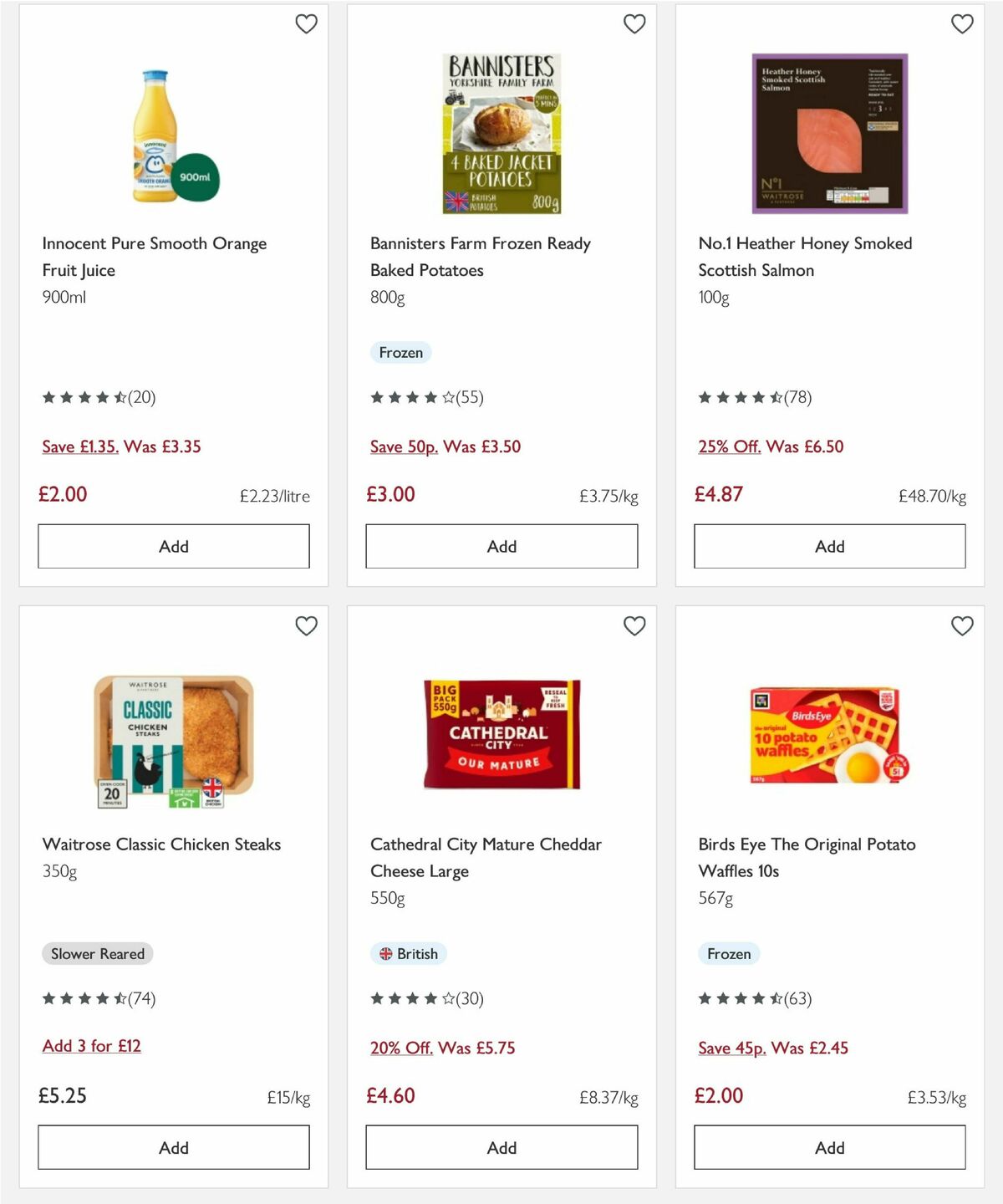
Task: Click the British flag badge on Cathedral City
Action: click(x=409, y=953)
